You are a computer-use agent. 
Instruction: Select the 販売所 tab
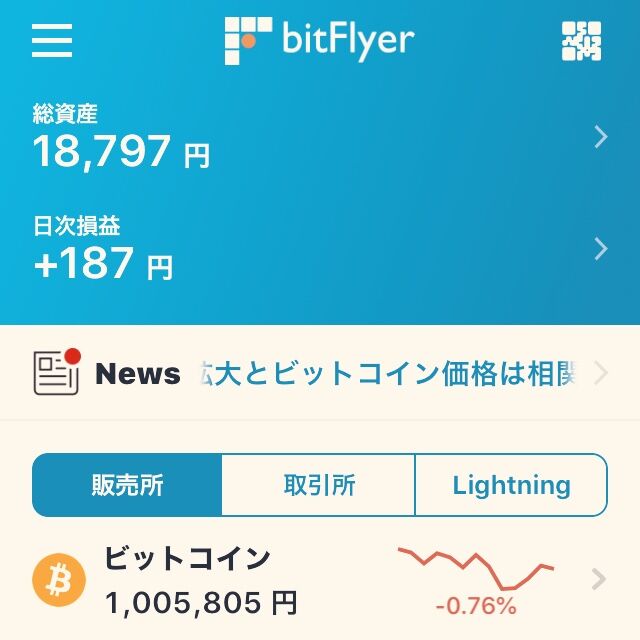(127, 485)
